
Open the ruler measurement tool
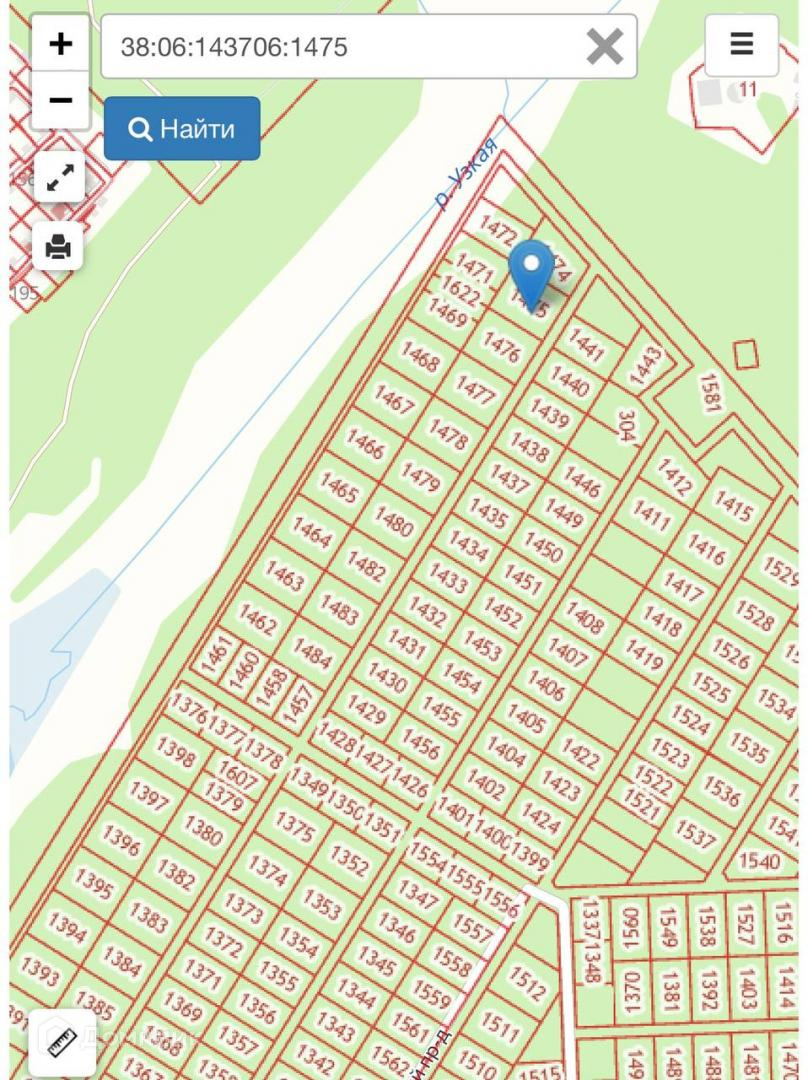tap(62, 1042)
